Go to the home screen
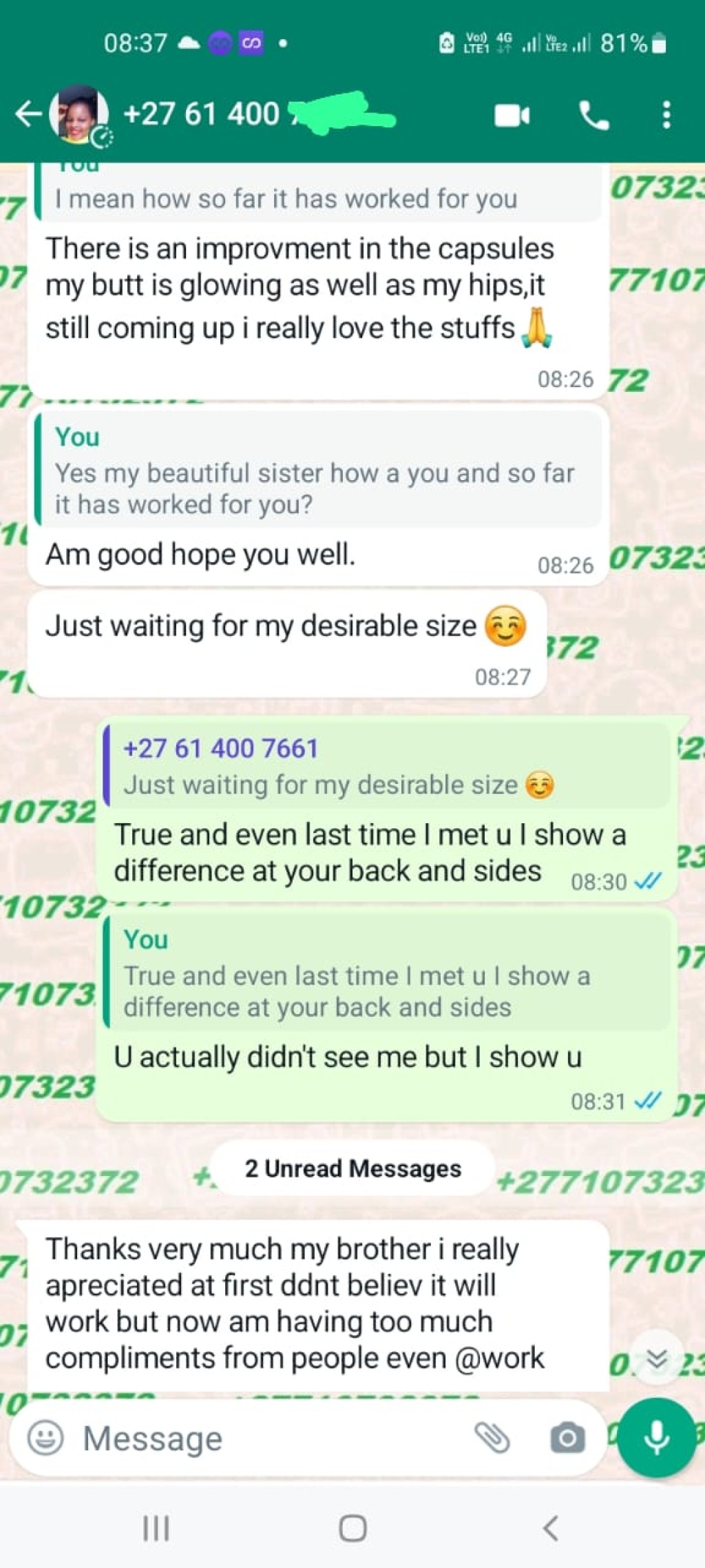Screen dimensions: 705x1568 352,1528
